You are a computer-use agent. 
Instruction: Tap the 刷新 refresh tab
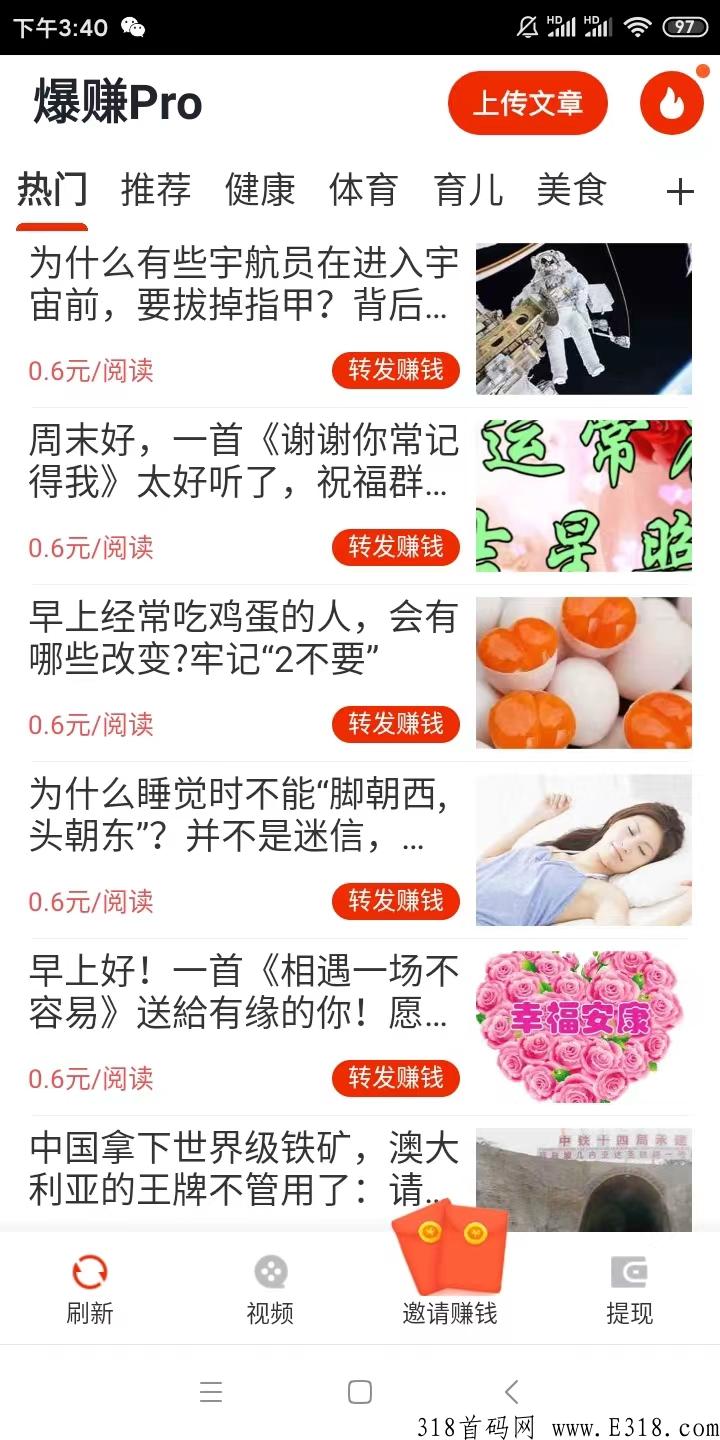pyautogui.click(x=90, y=1290)
